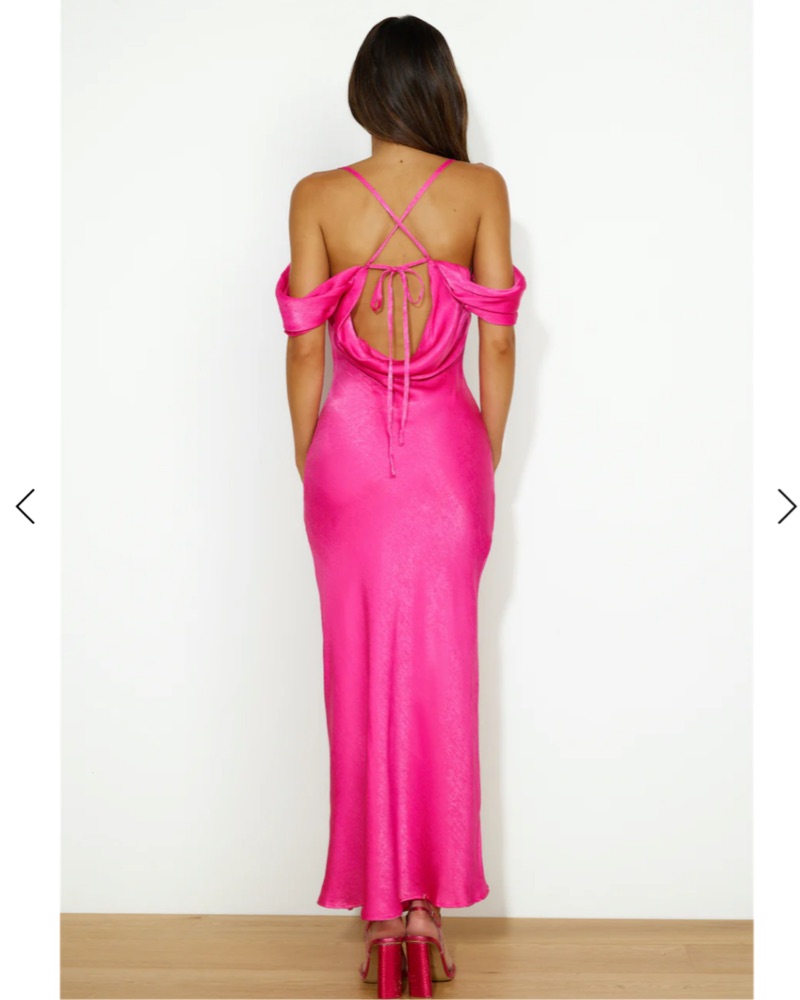The height and width of the screenshot is (1000, 800).
Task: Open the pink dress photo full view
Action: (x=406, y=500)
